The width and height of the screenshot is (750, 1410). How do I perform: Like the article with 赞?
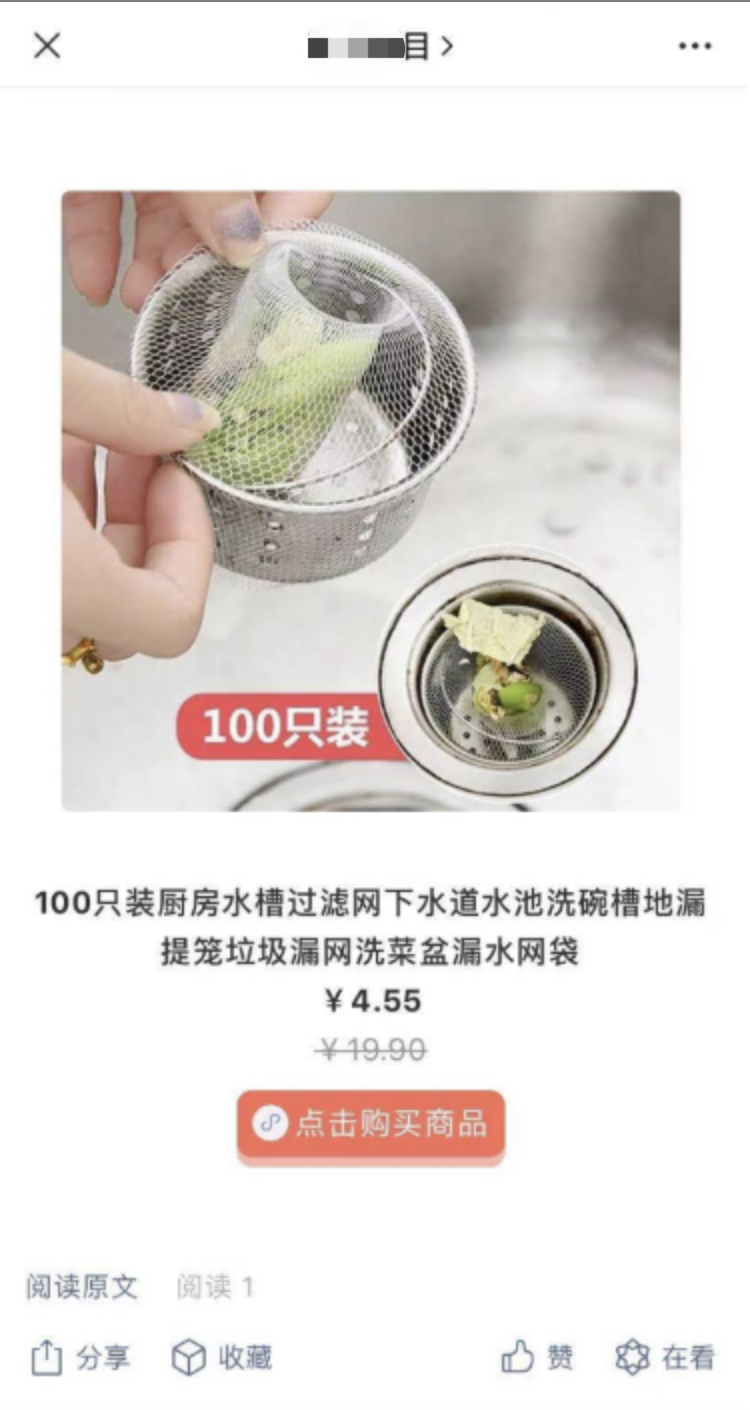click(x=537, y=1357)
